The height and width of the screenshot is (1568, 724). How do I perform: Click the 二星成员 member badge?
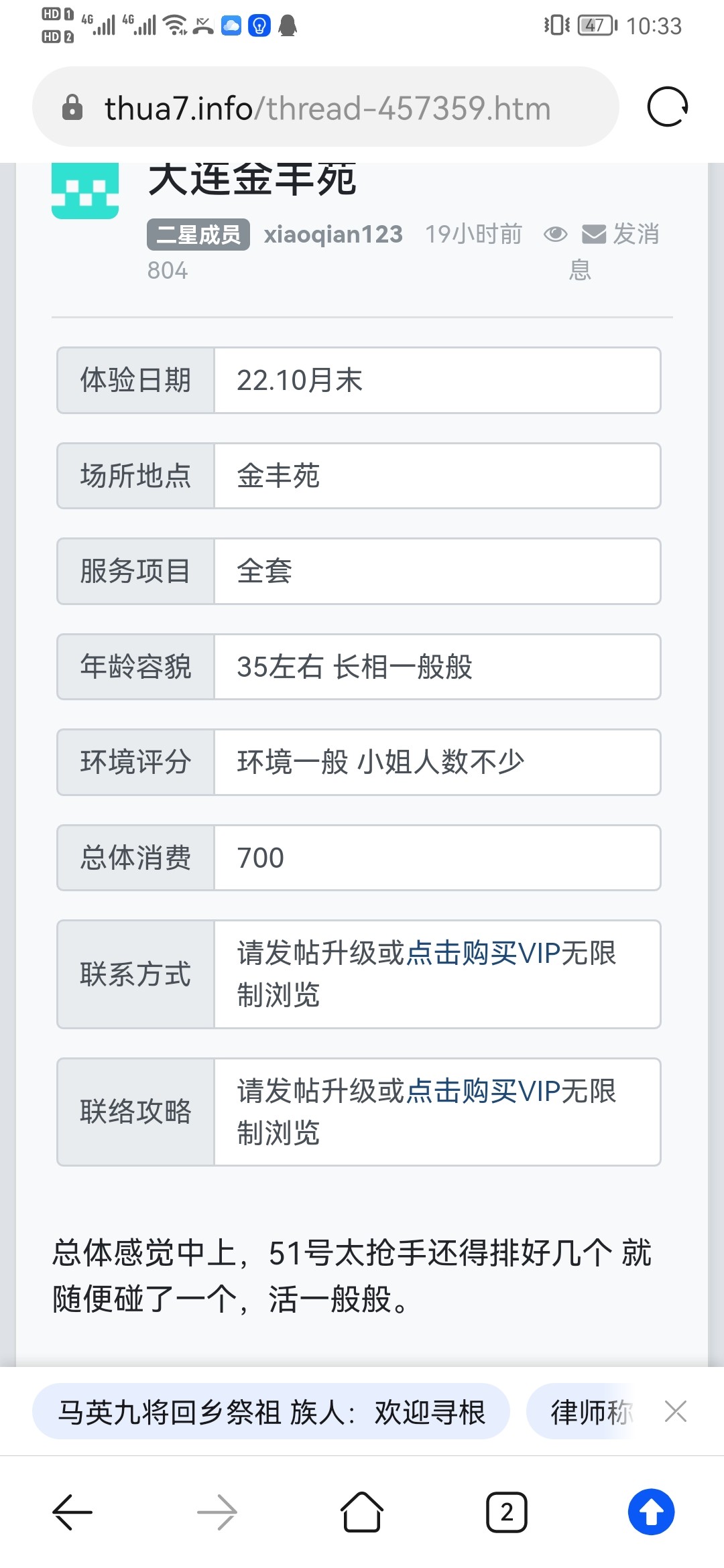(198, 234)
